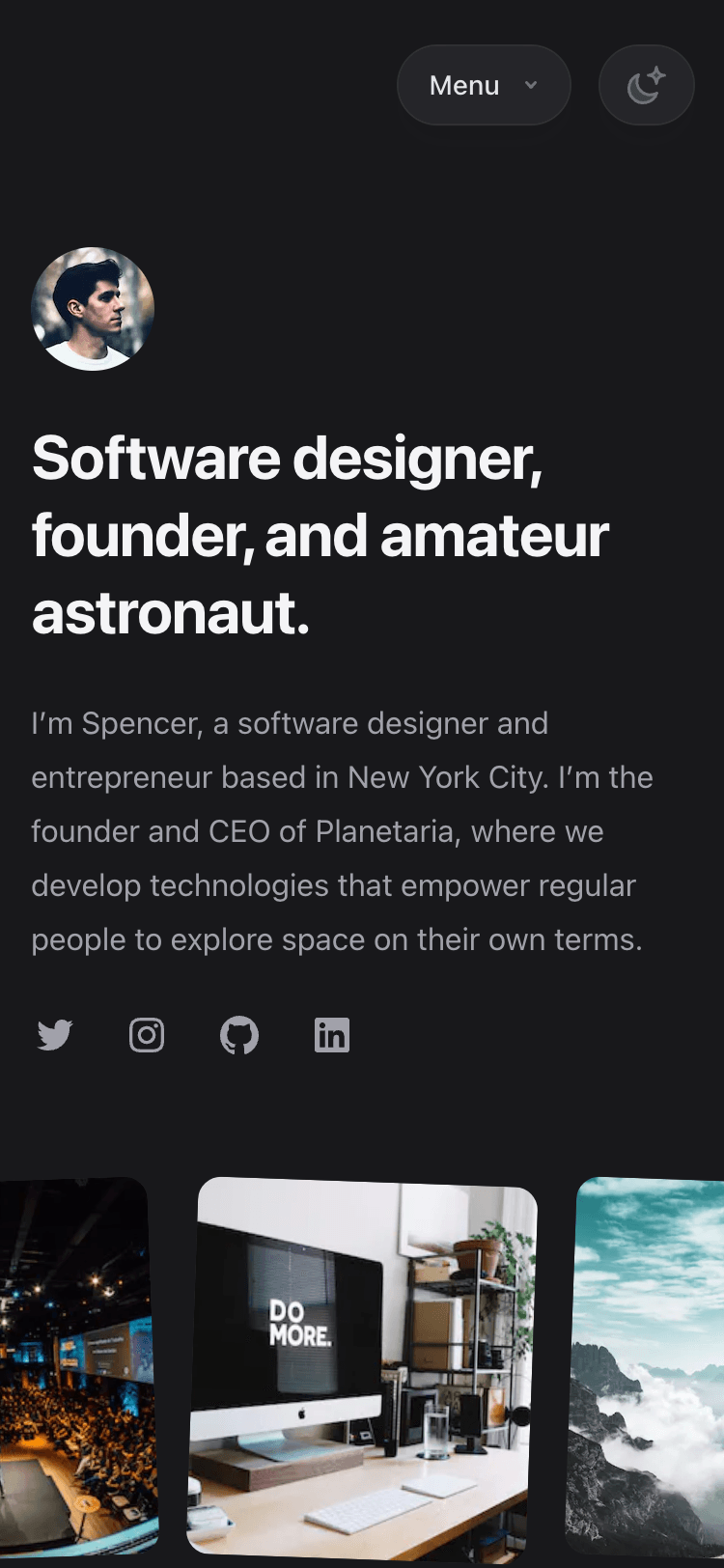Open the Twitter profile link
The width and height of the screenshot is (724, 1568).
(55, 1035)
